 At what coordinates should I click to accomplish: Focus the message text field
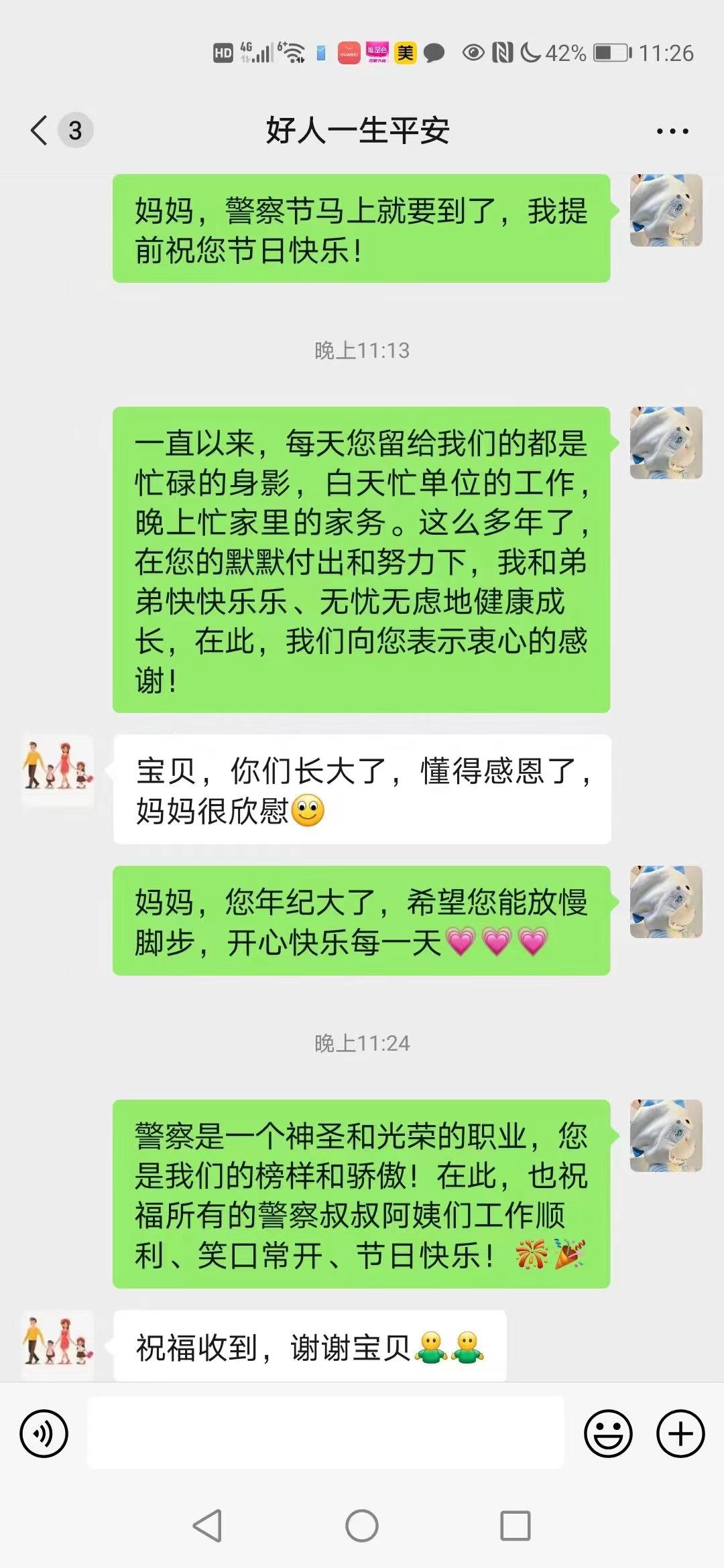[x=325, y=1433]
